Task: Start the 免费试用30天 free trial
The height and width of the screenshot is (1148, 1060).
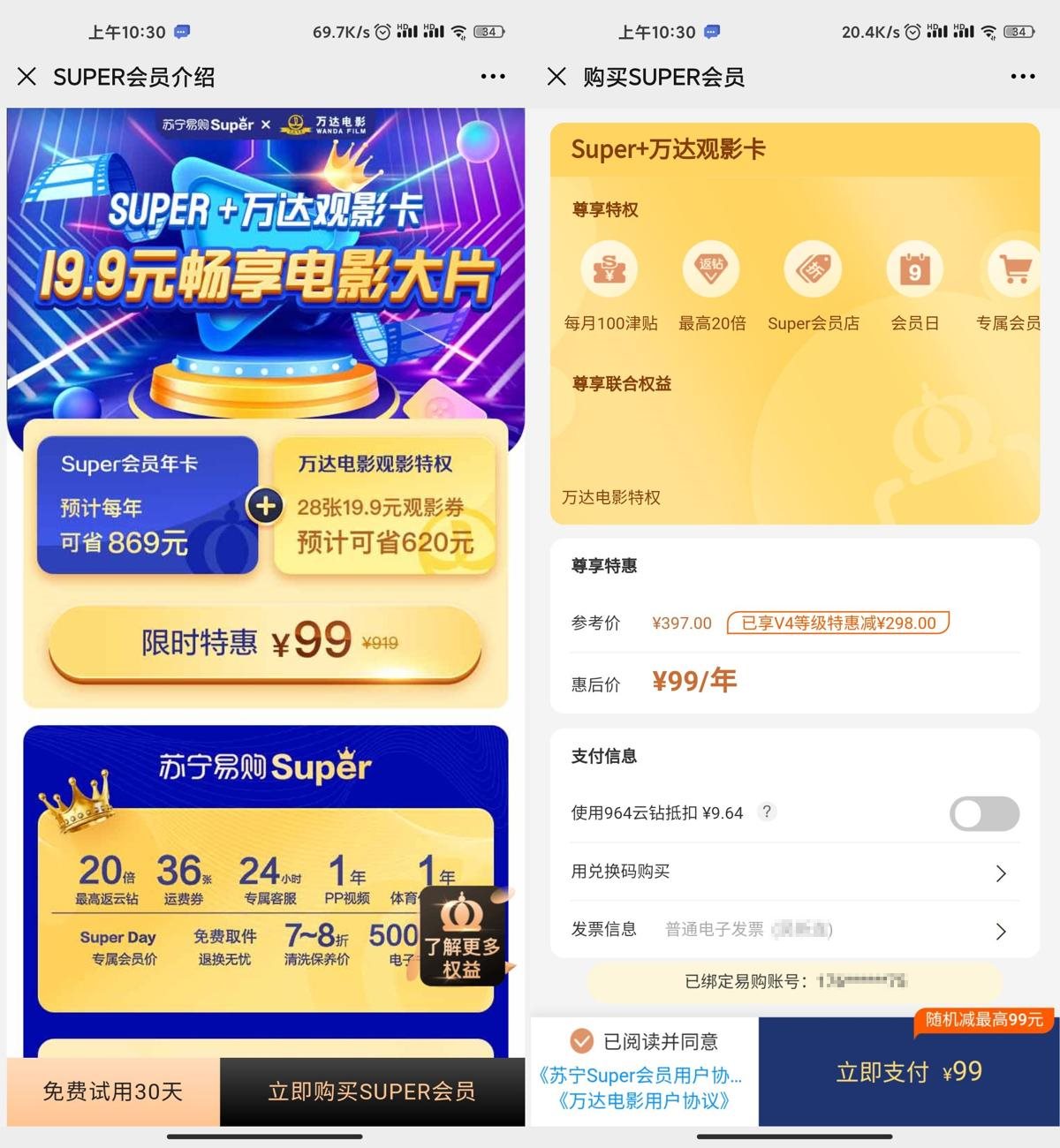Action: click(x=113, y=1091)
